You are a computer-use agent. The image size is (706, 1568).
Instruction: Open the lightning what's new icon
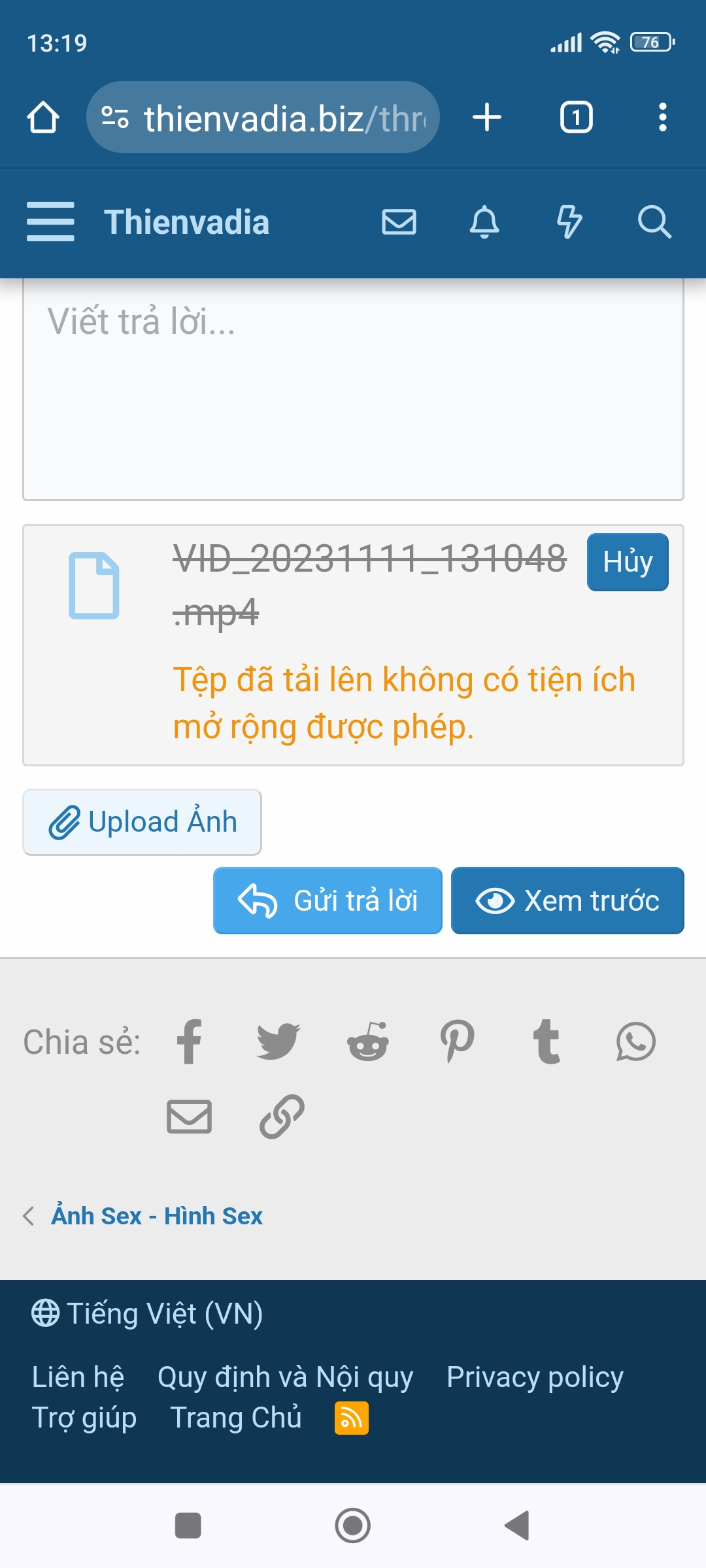[x=569, y=221]
